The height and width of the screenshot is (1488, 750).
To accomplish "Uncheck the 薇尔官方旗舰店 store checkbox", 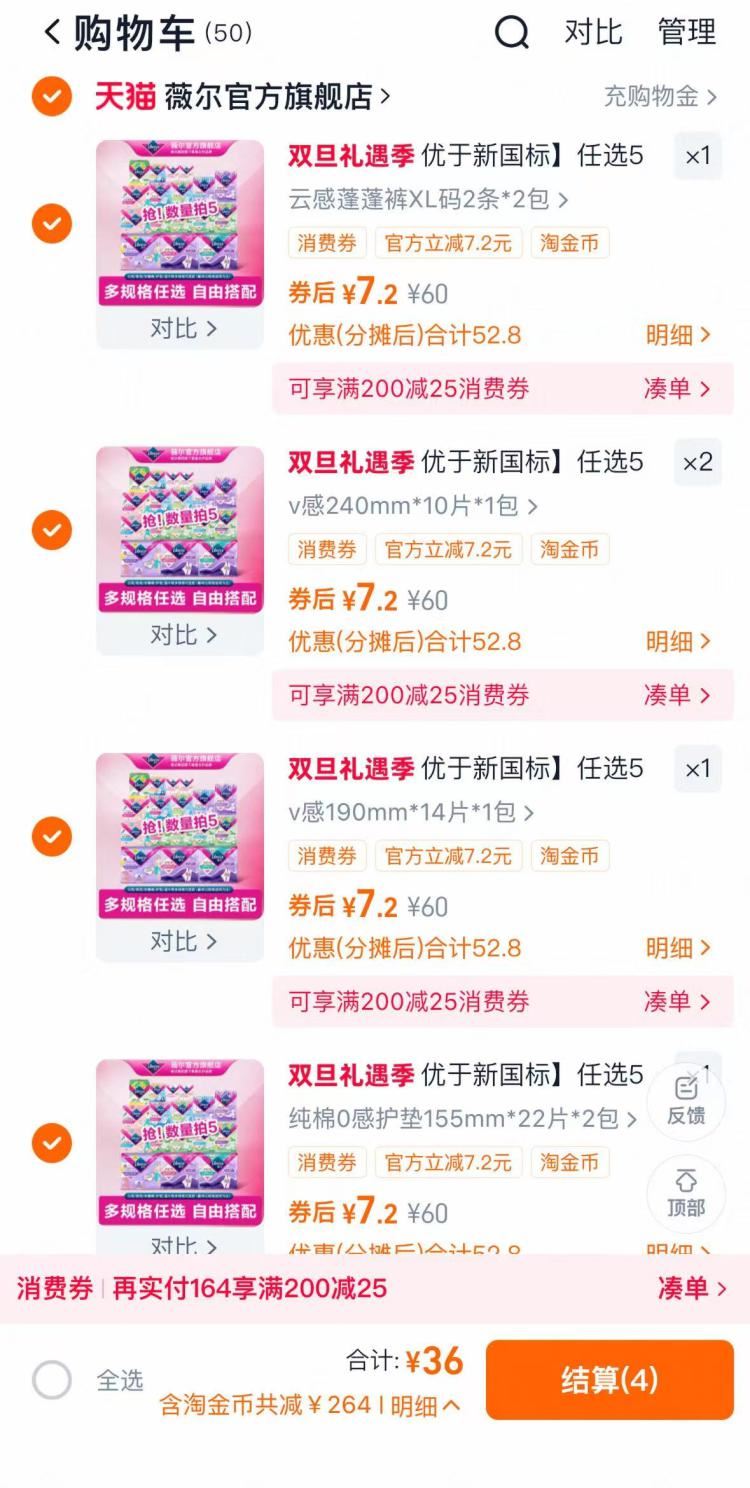I will pyautogui.click(x=51, y=97).
